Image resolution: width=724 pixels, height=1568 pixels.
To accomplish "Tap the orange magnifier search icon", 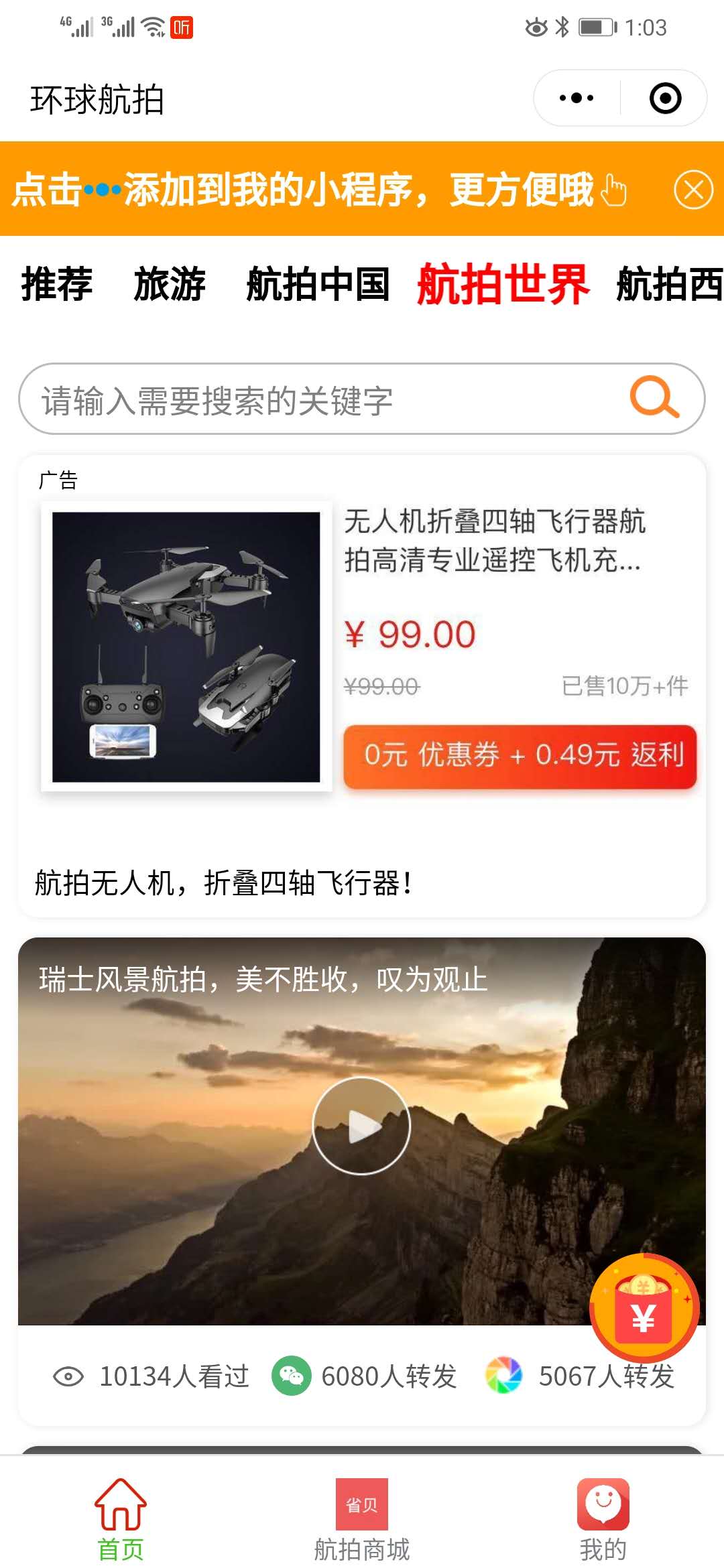I will (654, 398).
